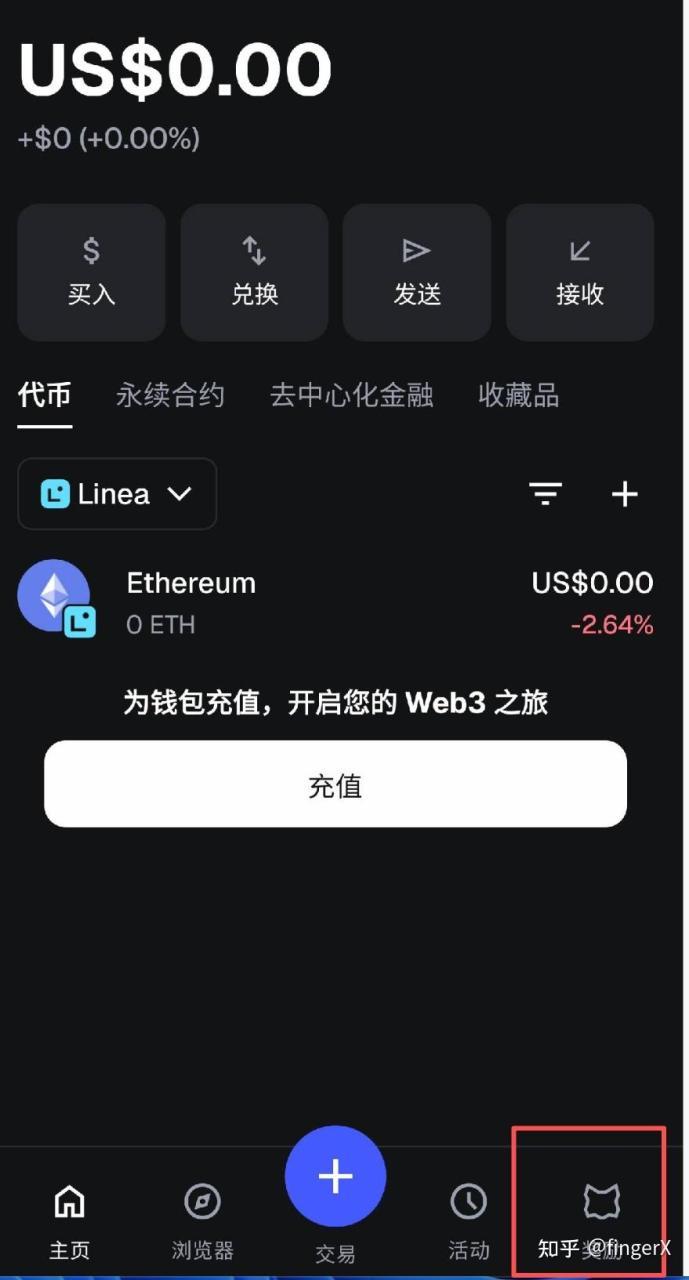Open the 接收 receive option
Screen dimensions: 689x1280
[x=580, y=272]
